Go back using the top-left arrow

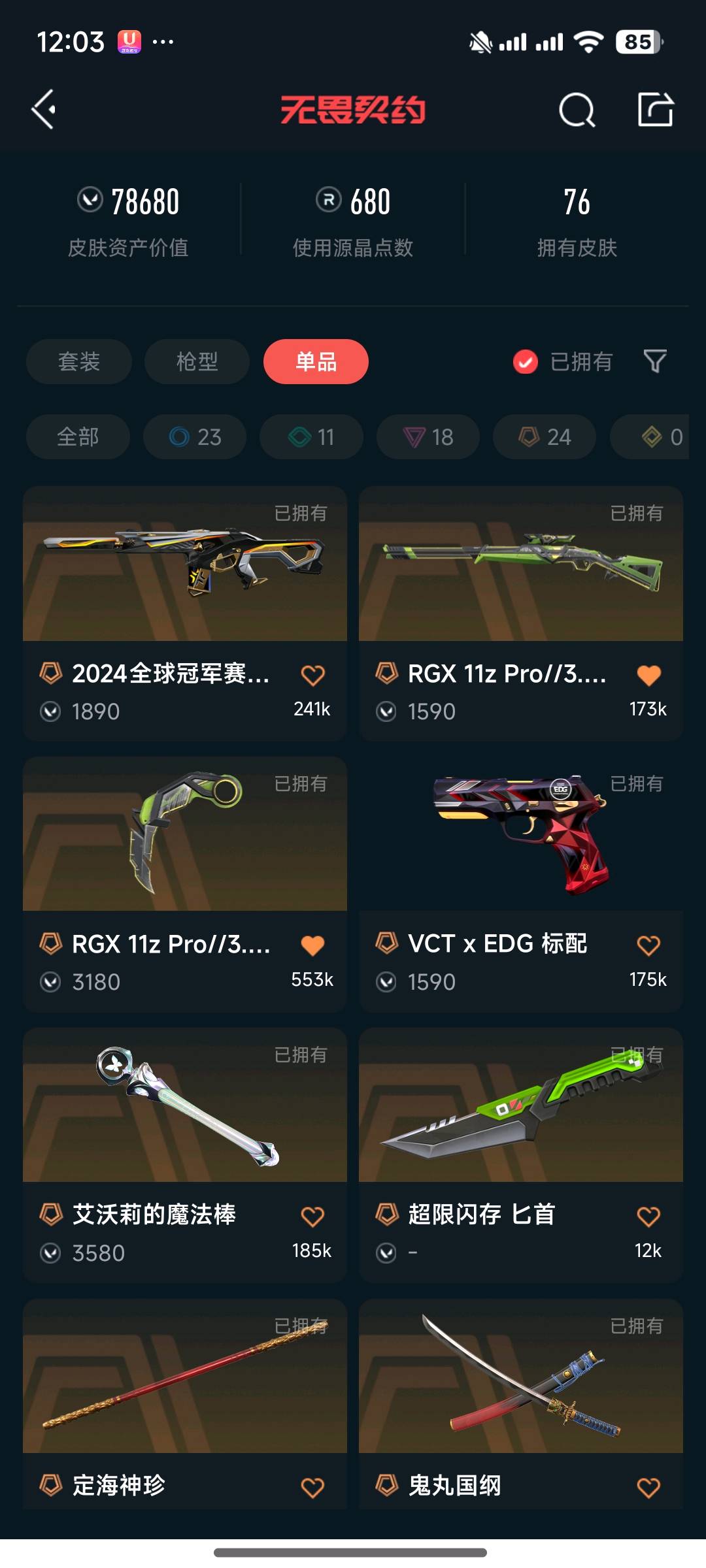[x=44, y=109]
